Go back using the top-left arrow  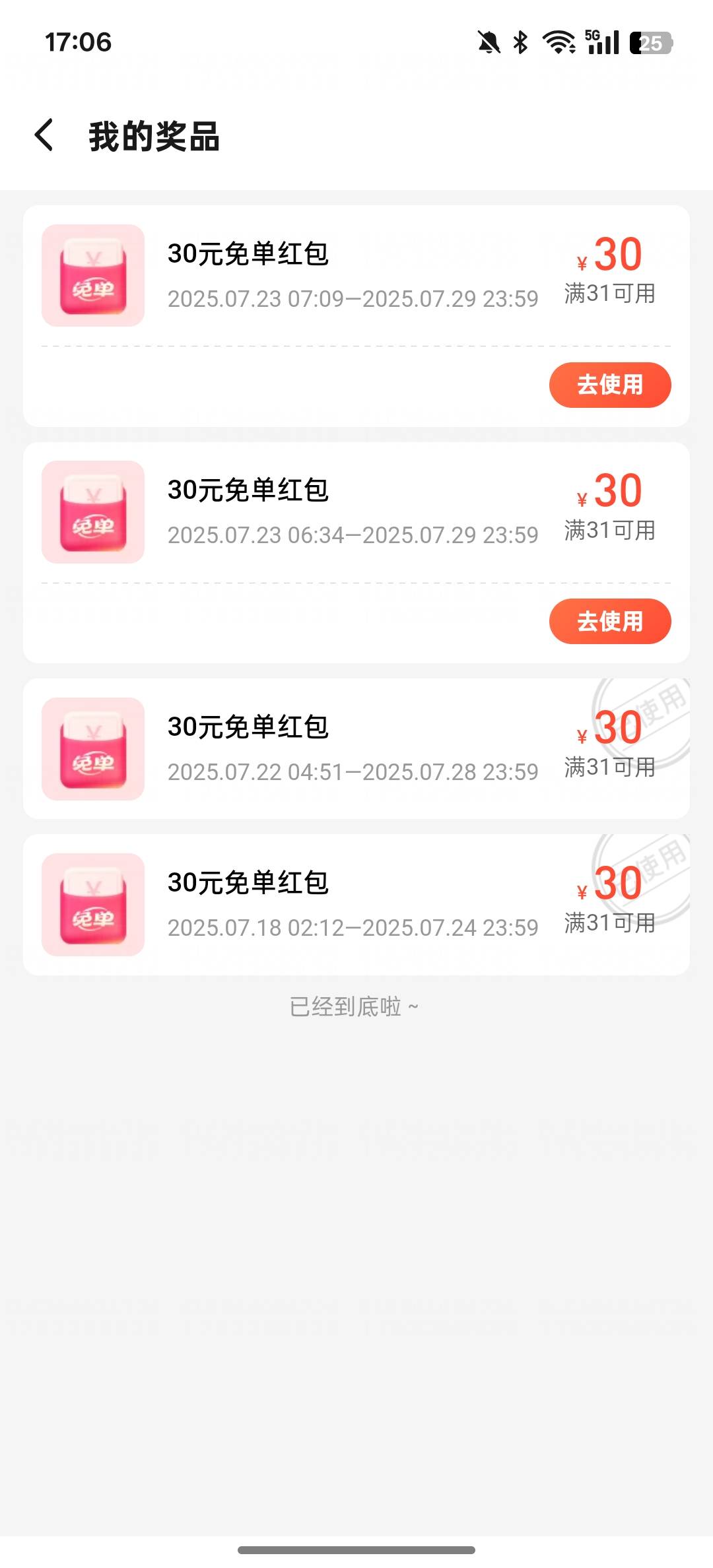[x=44, y=135]
